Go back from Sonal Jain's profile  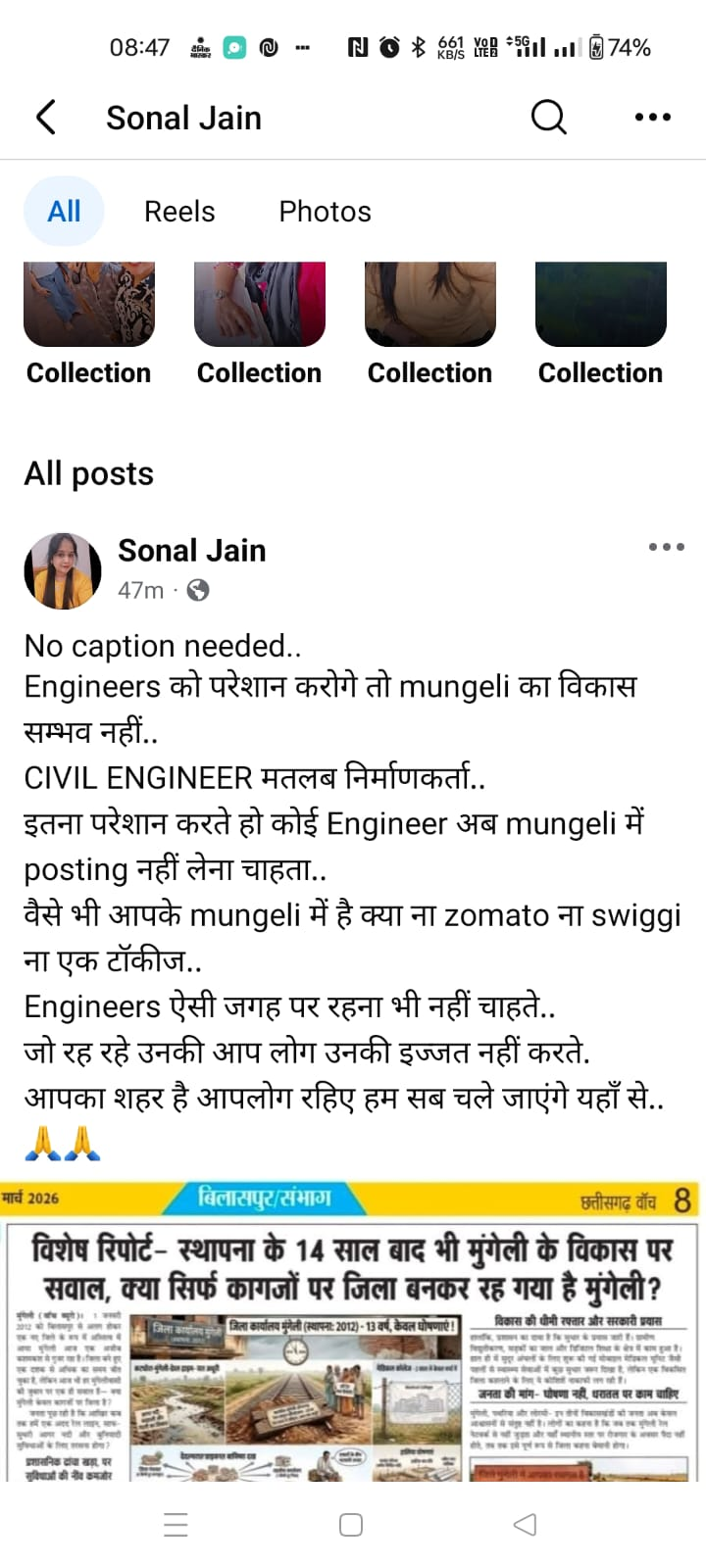[46, 118]
